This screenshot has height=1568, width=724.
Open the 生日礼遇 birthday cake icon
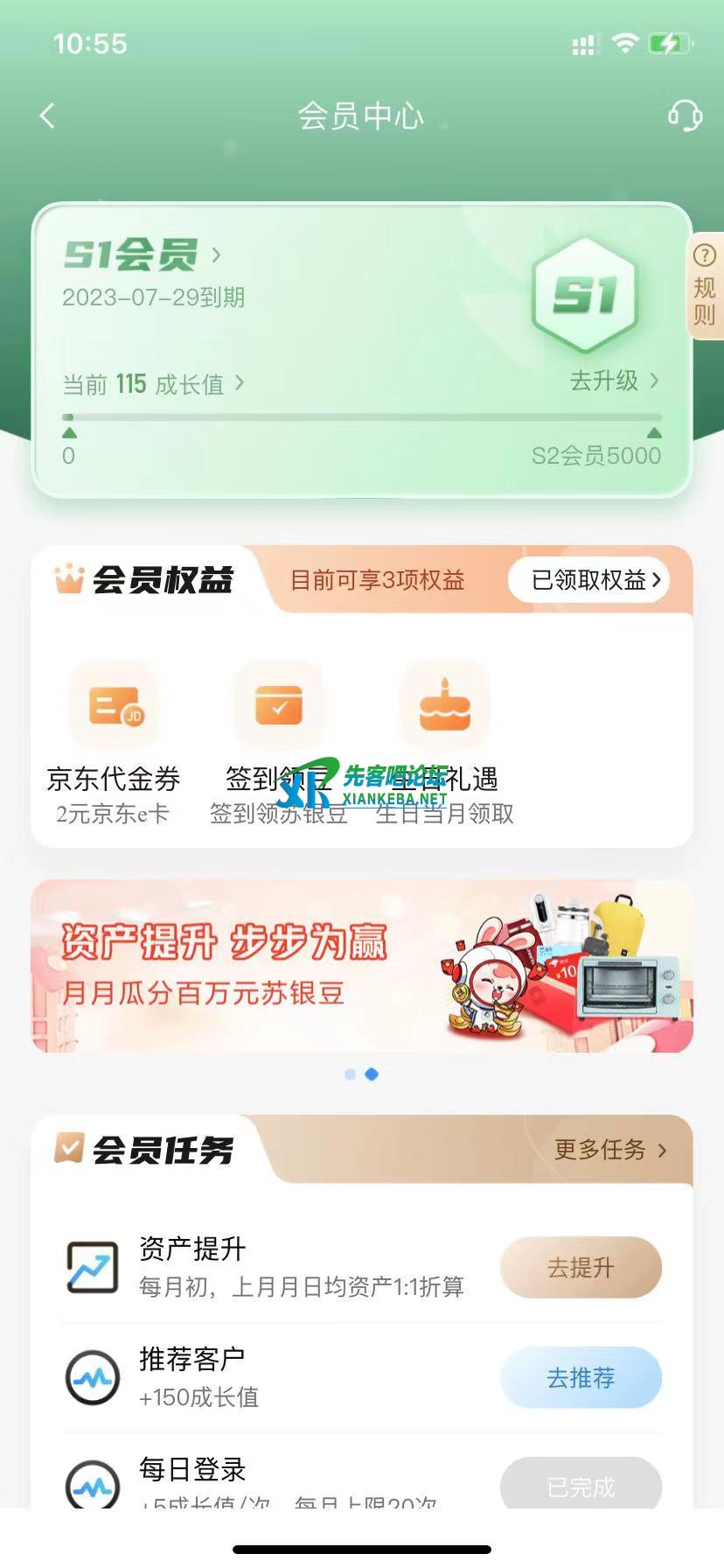(444, 705)
